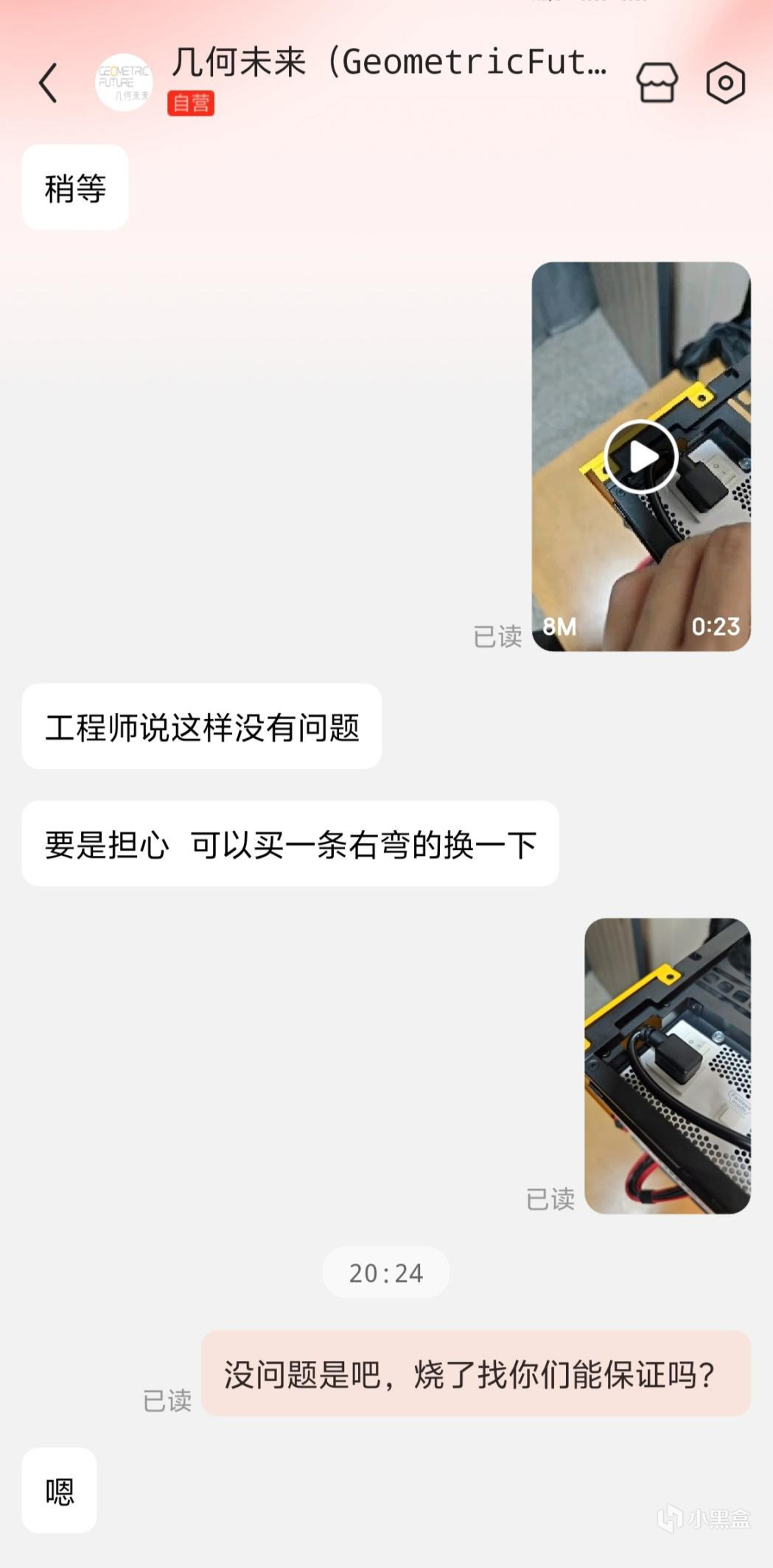This screenshot has height=1568, width=773.
Task: Open chat settings hexagon icon
Action: [725, 82]
